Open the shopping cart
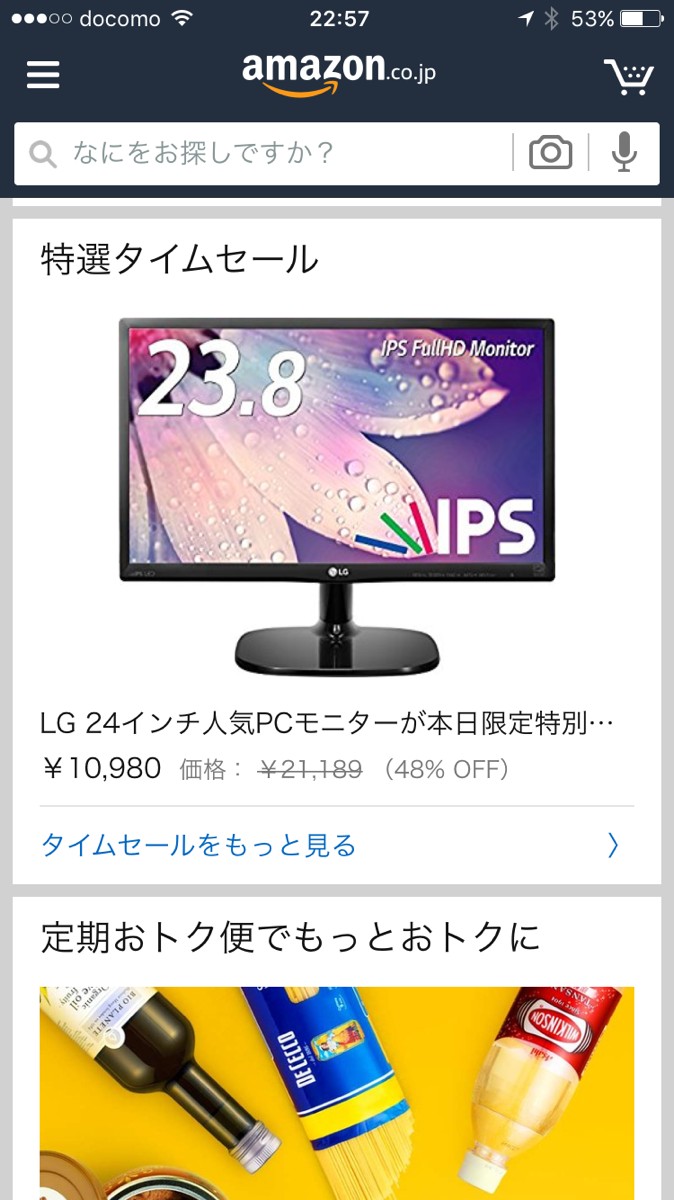This screenshot has height=1200, width=674. coord(628,76)
